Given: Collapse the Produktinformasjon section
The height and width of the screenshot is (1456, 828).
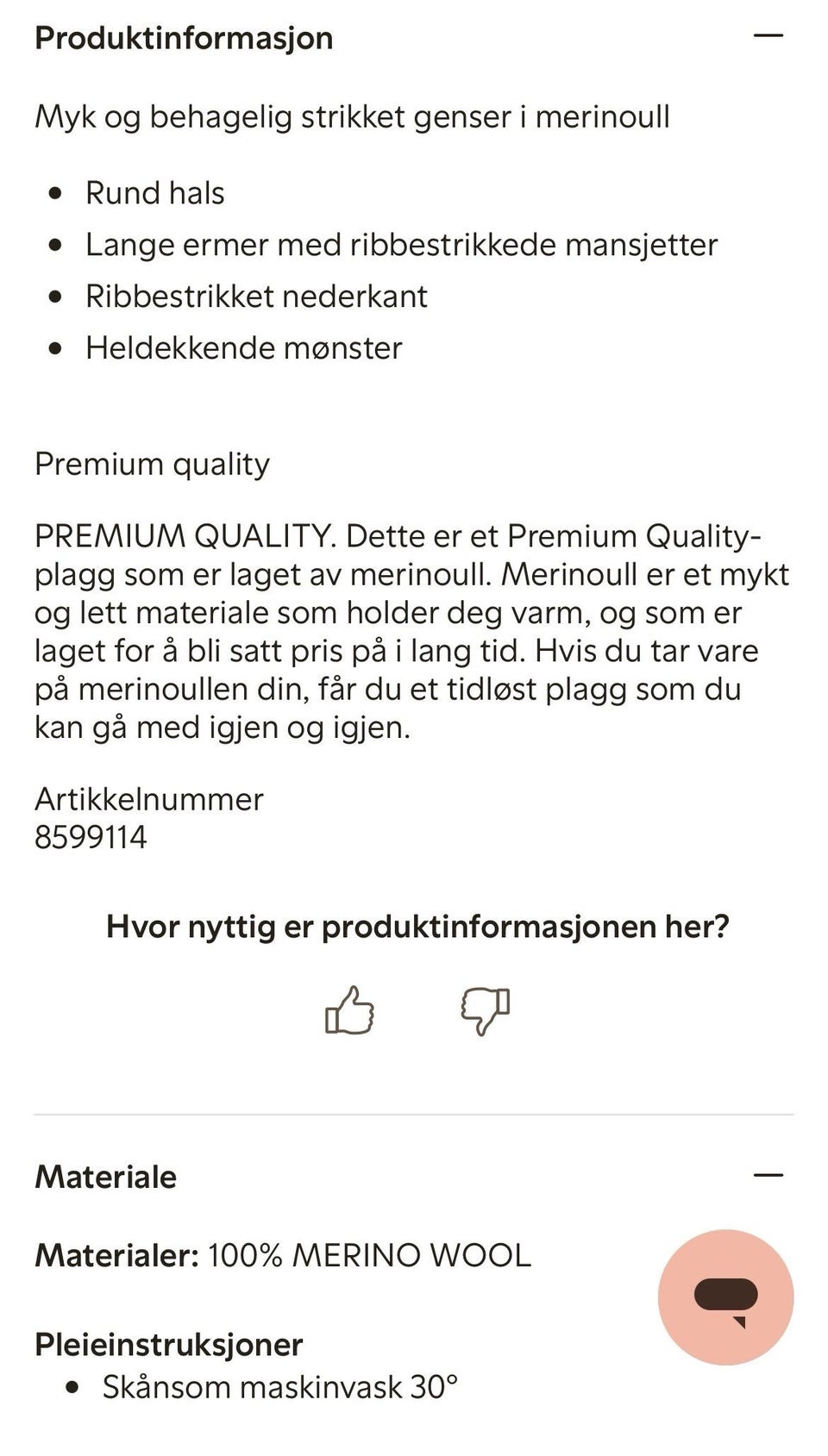Looking at the screenshot, I should coord(768,36).
